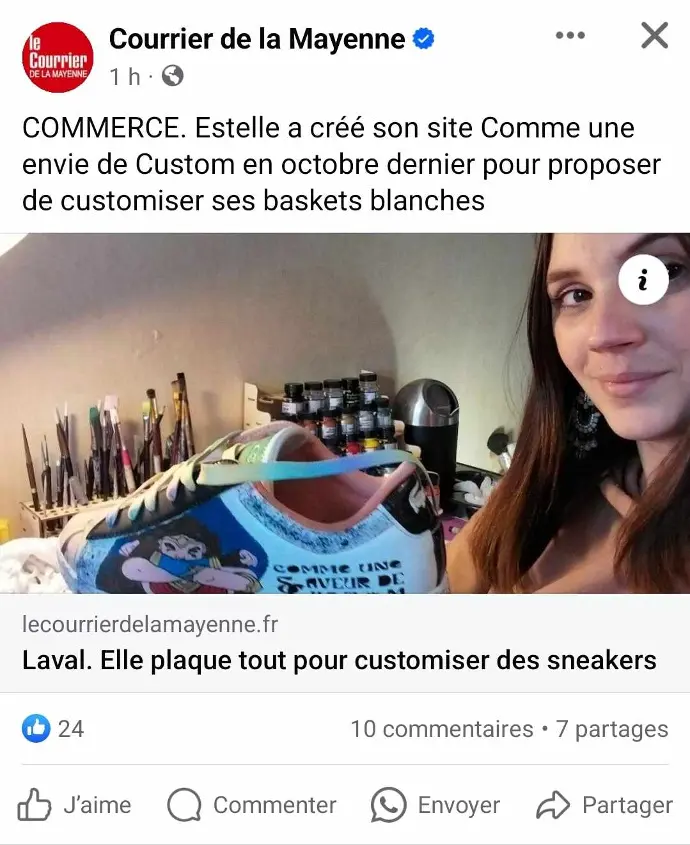
Task: Open the 10 commentaires
Action: tap(441, 729)
